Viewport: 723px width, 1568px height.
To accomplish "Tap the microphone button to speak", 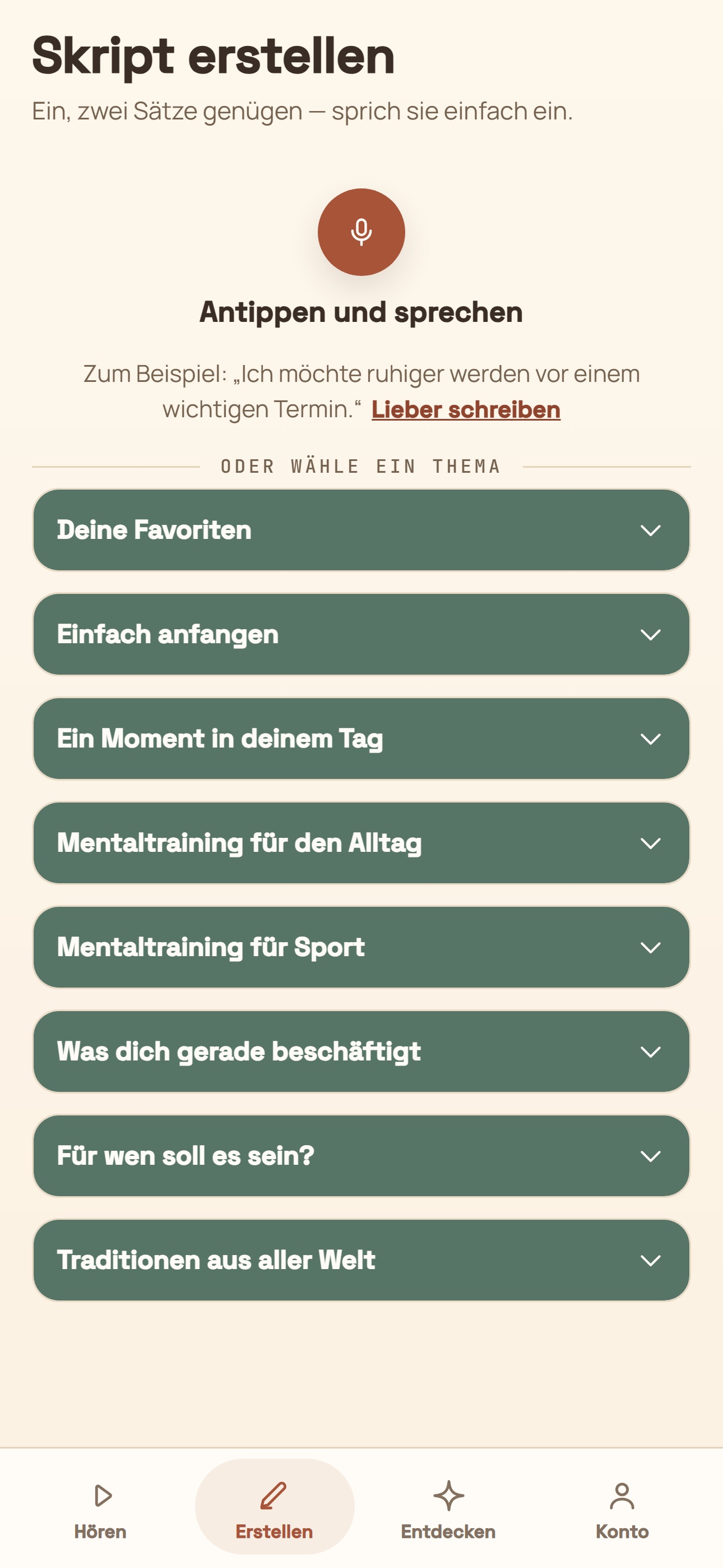I will [361, 232].
